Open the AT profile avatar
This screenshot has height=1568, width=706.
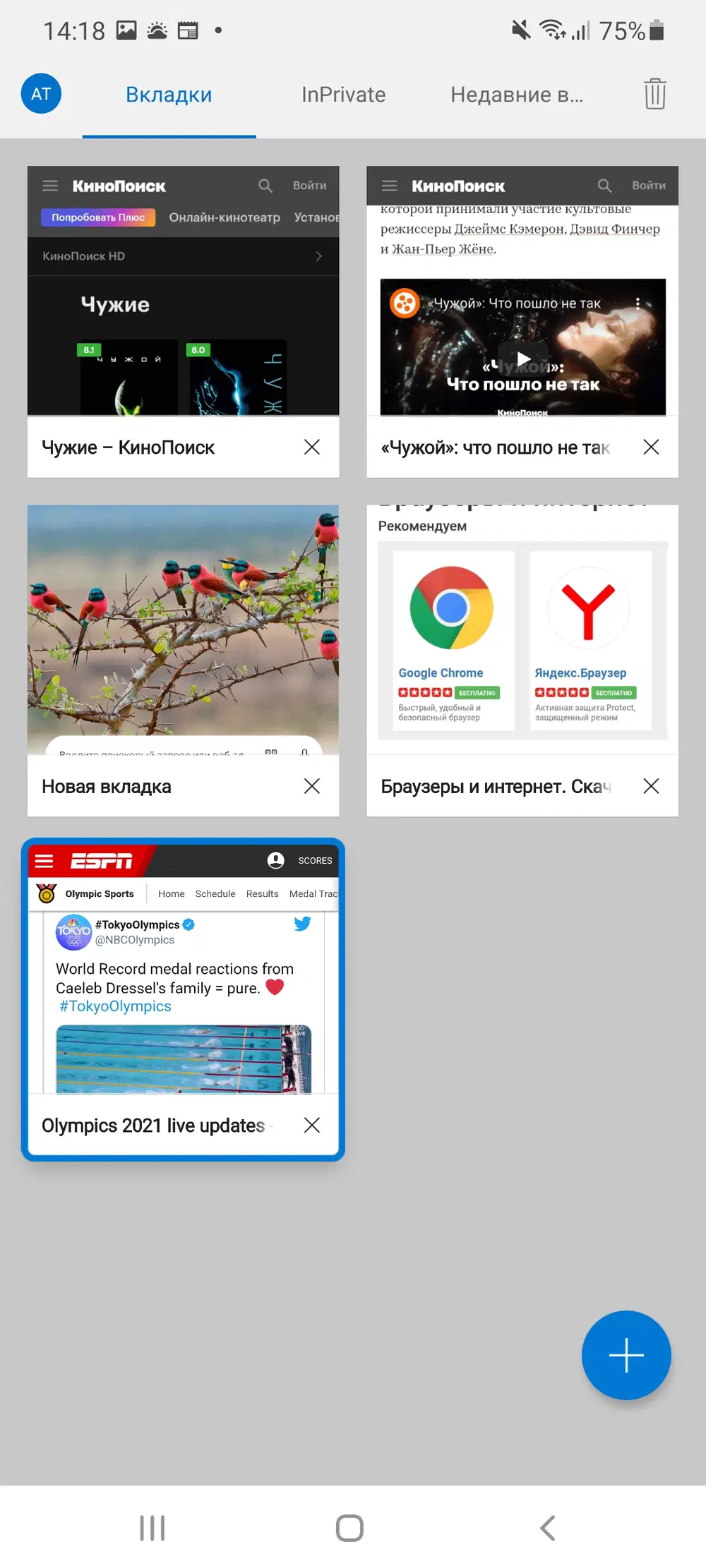[x=41, y=94]
